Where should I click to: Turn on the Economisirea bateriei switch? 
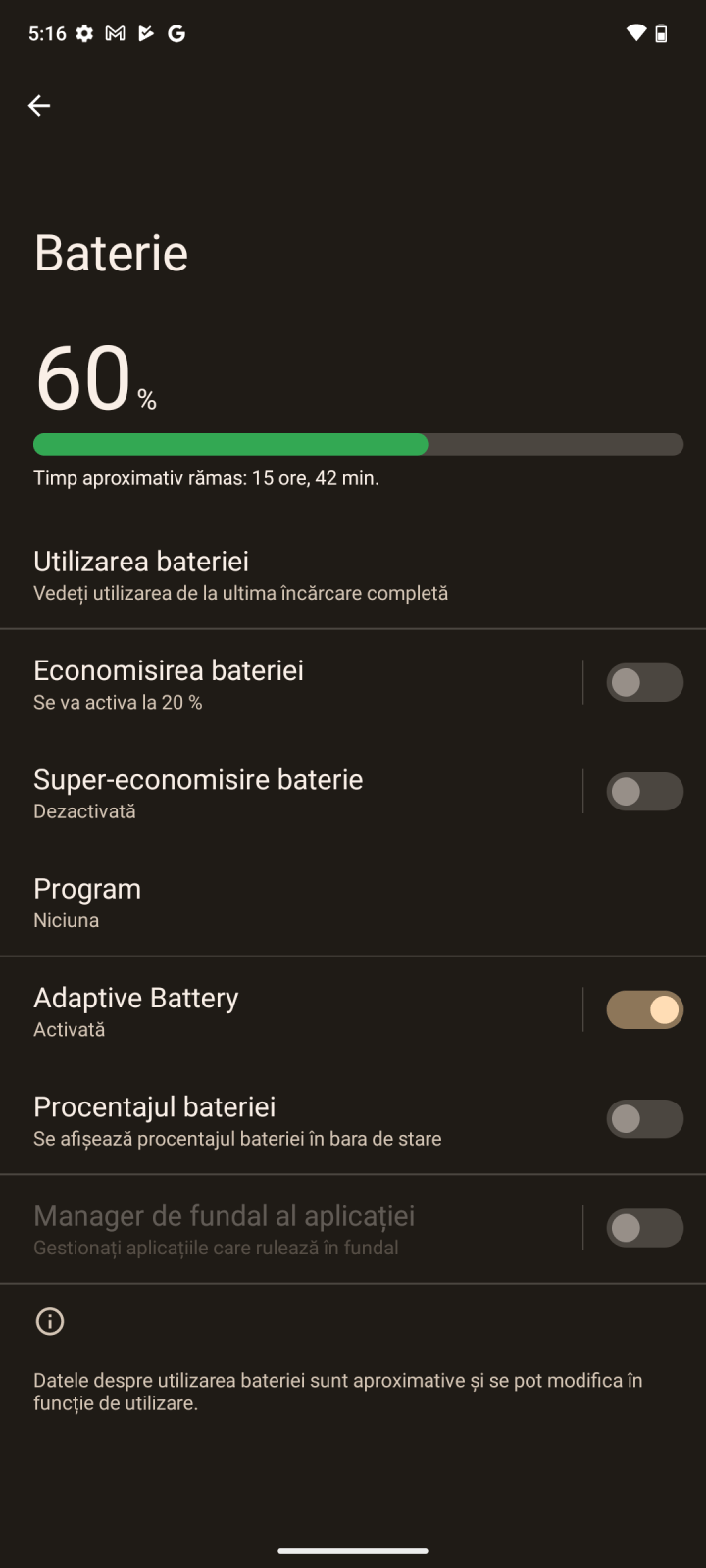pyautogui.click(x=644, y=682)
